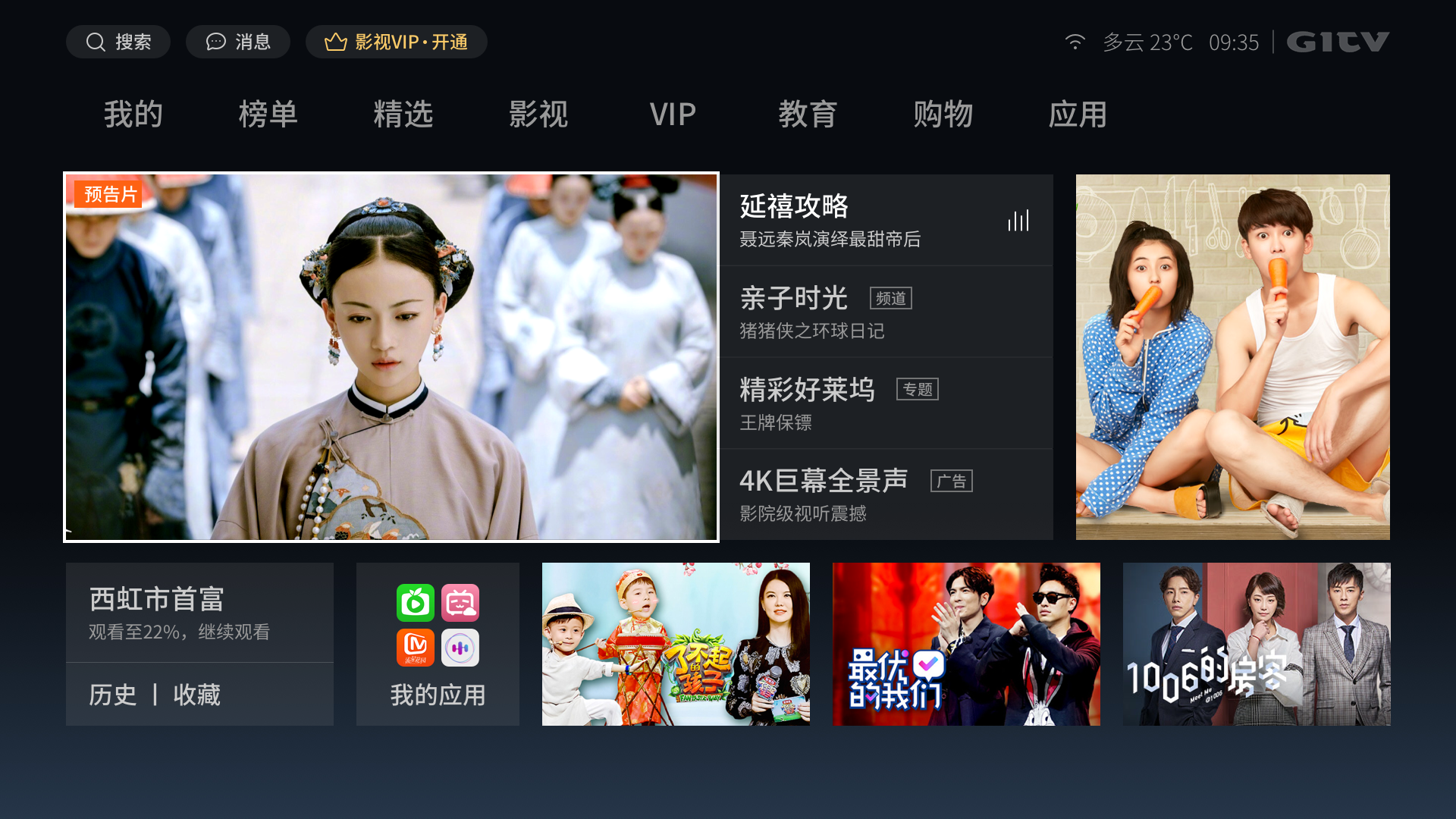Open 消息 messages
This screenshot has height=819, width=1456.
pyautogui.click(x=237, y=42)
